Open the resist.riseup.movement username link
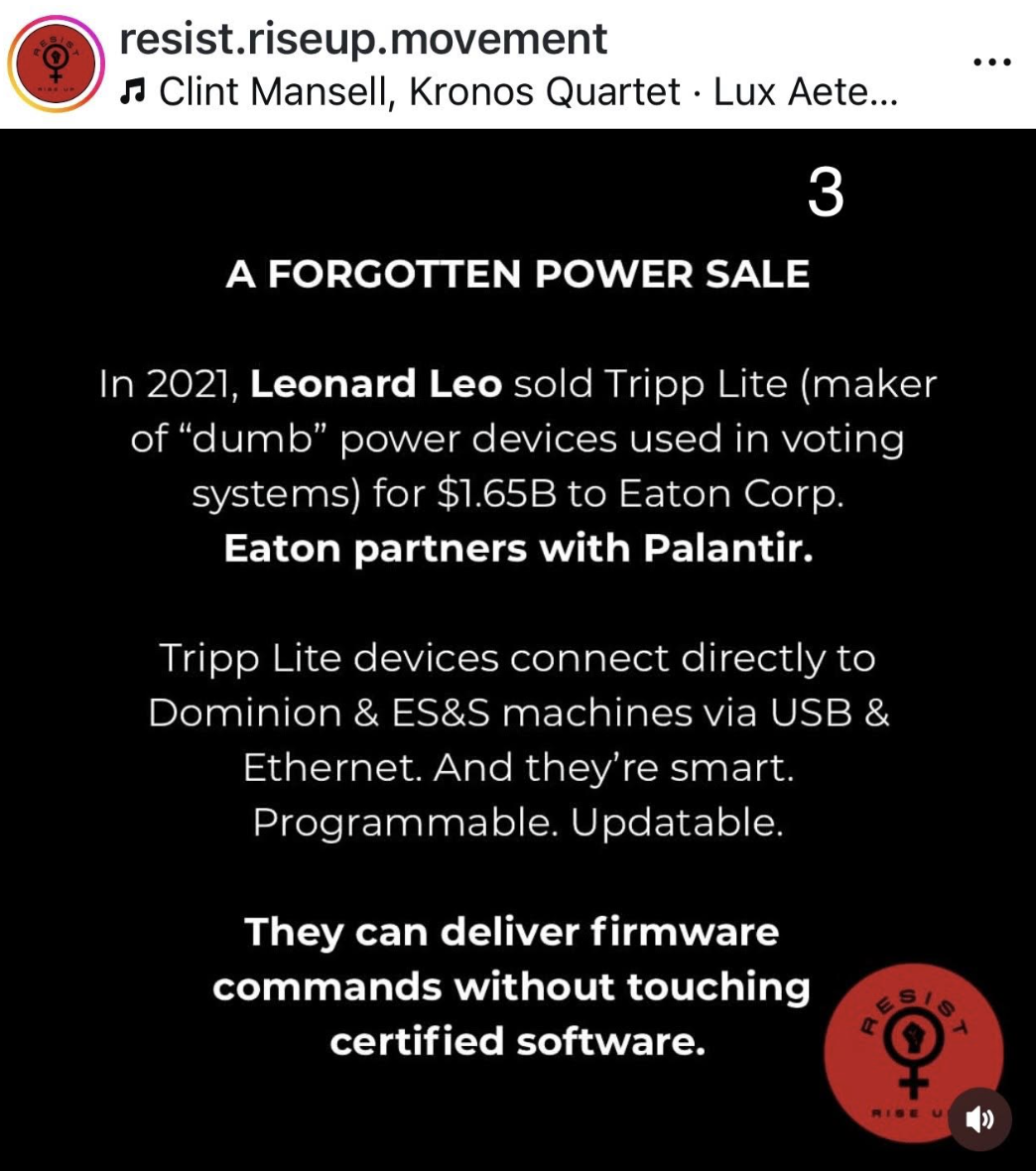Screen dimensions: 1036x1171 tap(362, 39)
